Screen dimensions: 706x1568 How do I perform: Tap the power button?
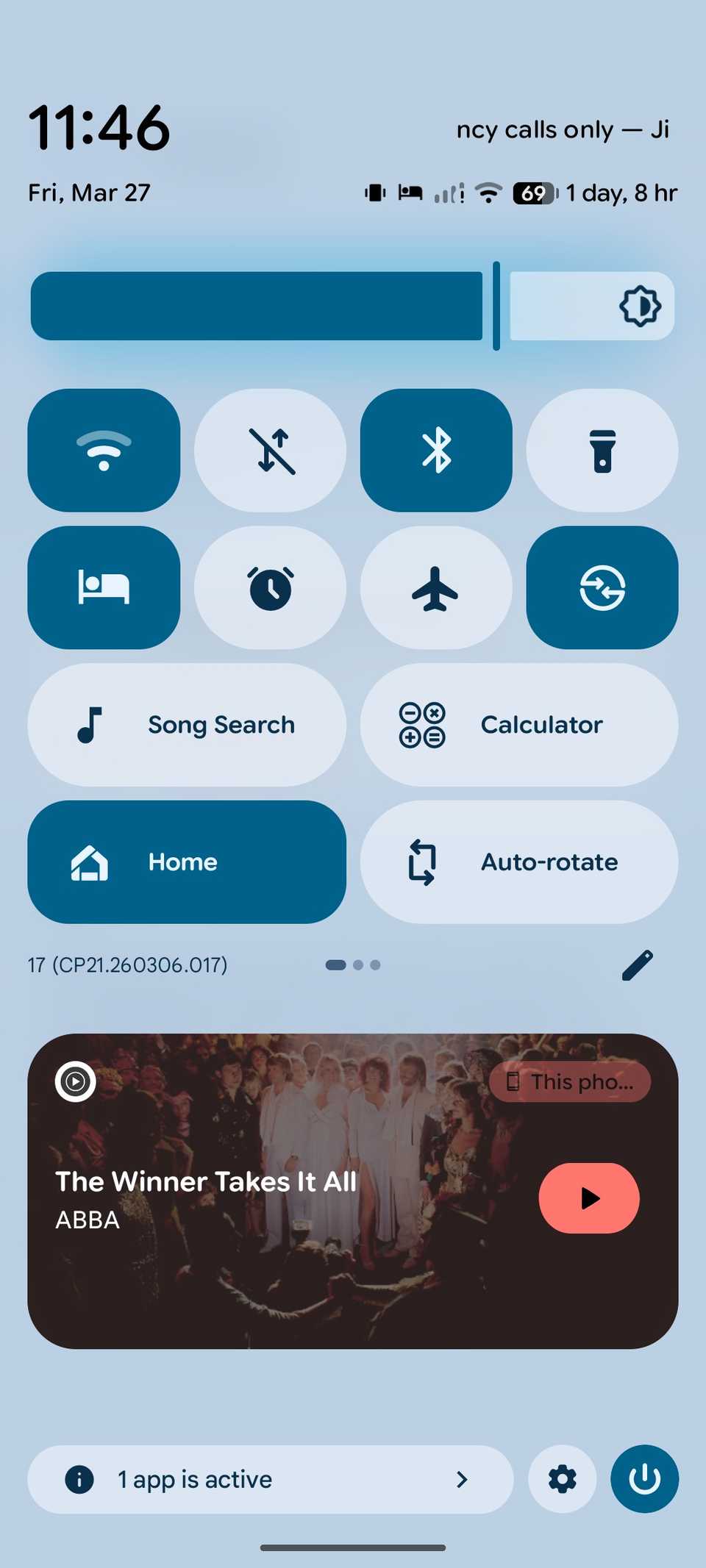[643, 1479]
